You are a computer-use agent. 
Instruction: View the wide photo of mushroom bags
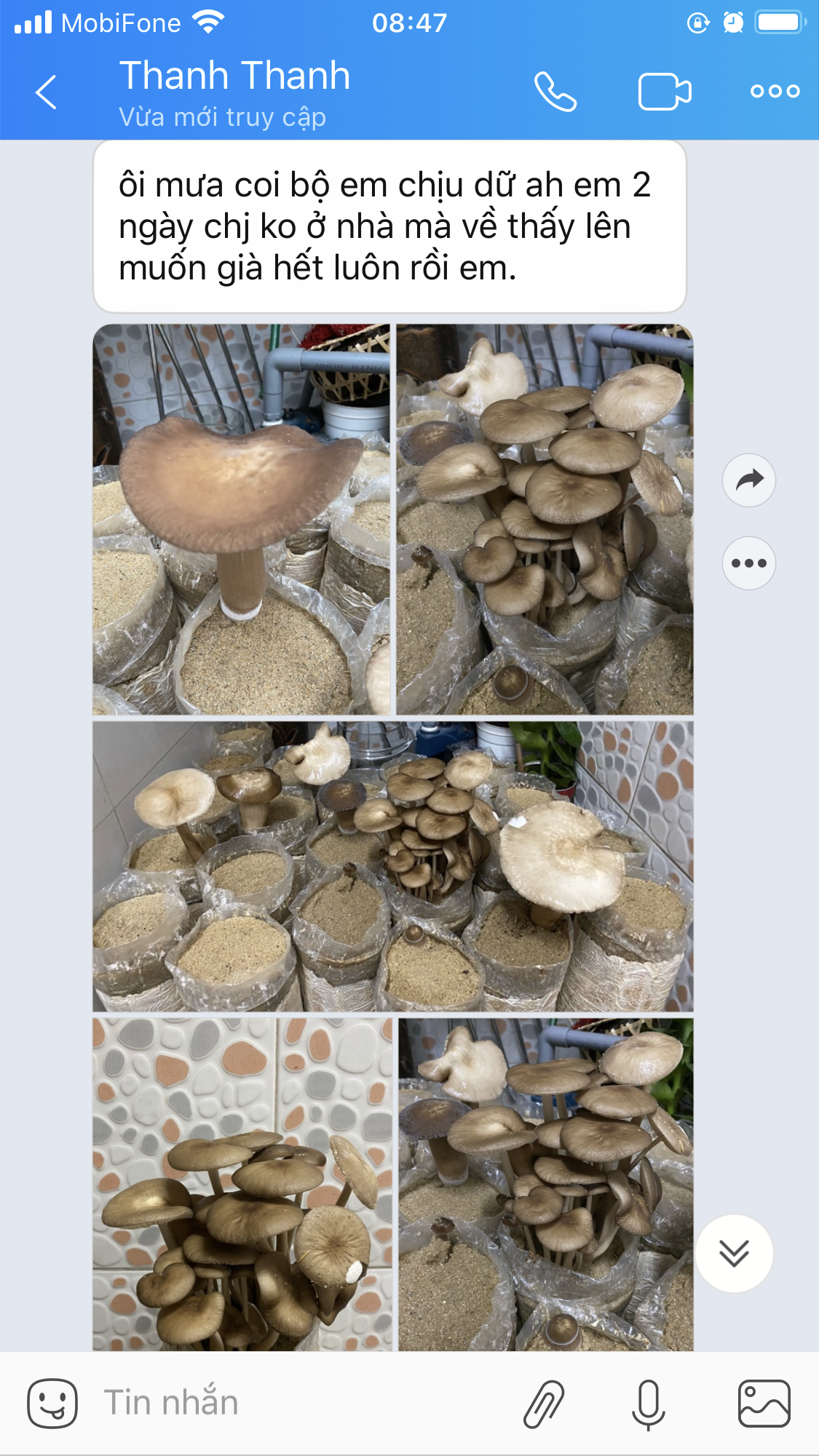[x=393, y=866]
